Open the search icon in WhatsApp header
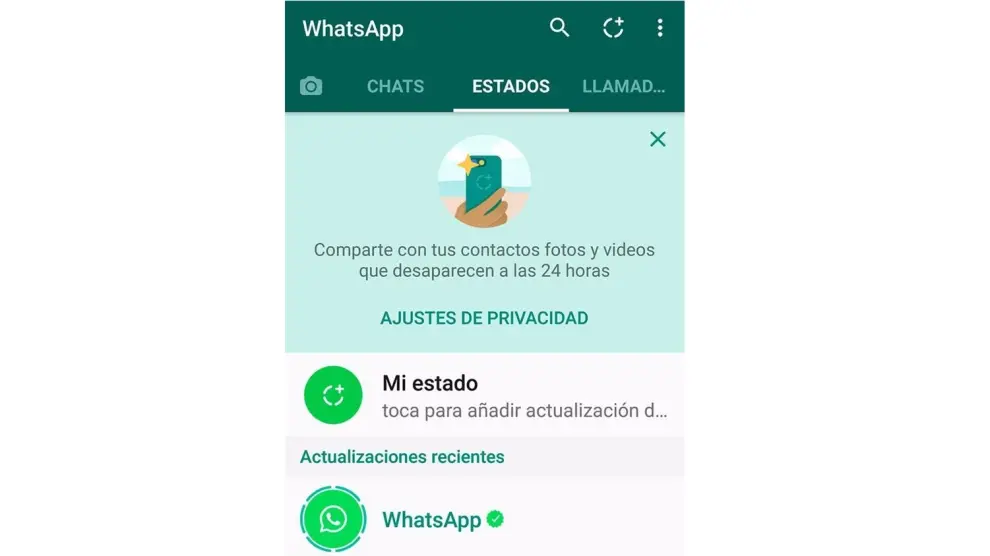The width and height of the screenshot is (990, 556). tap(560, 28)
